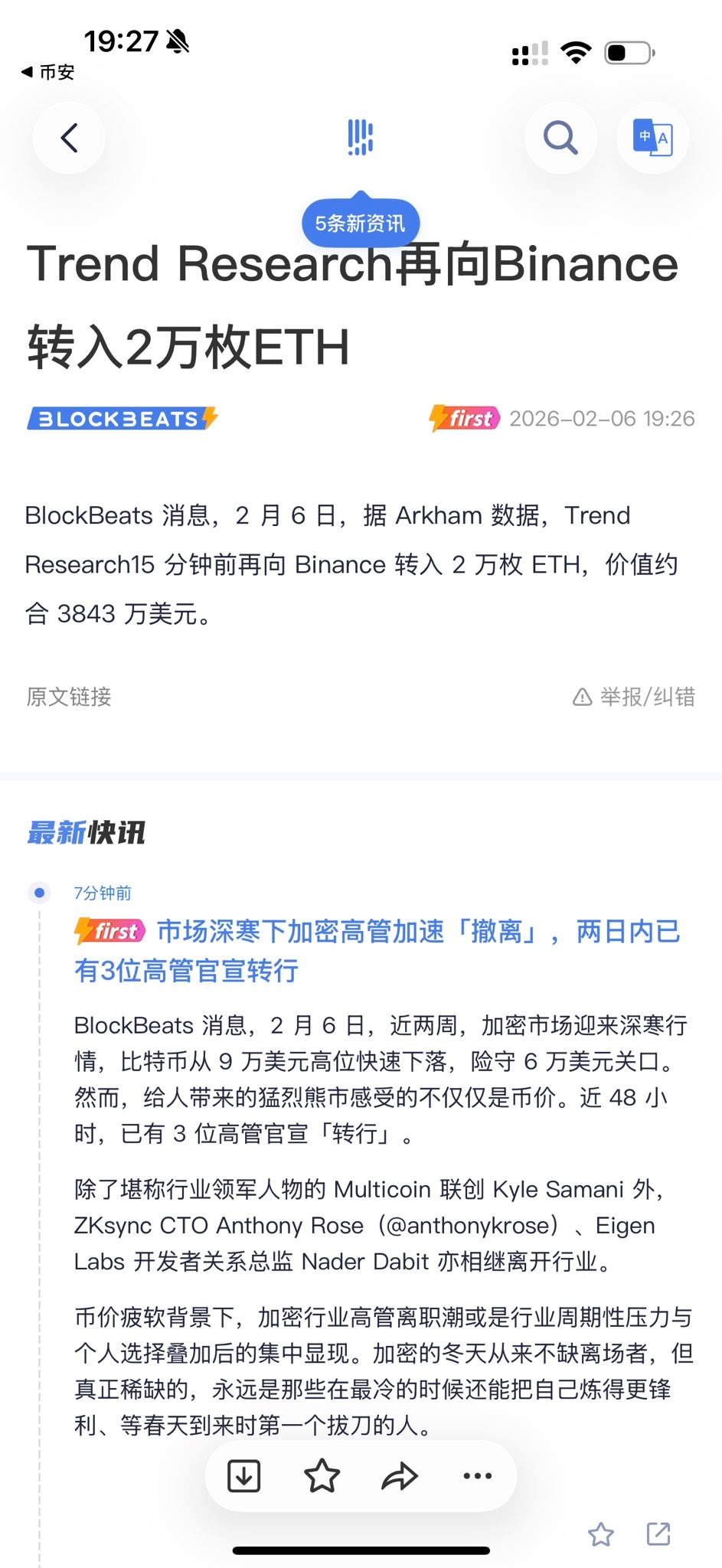This screenshot has height=1568, width=722.
Task: Open the search magnifier
Action: pos(560,138)
